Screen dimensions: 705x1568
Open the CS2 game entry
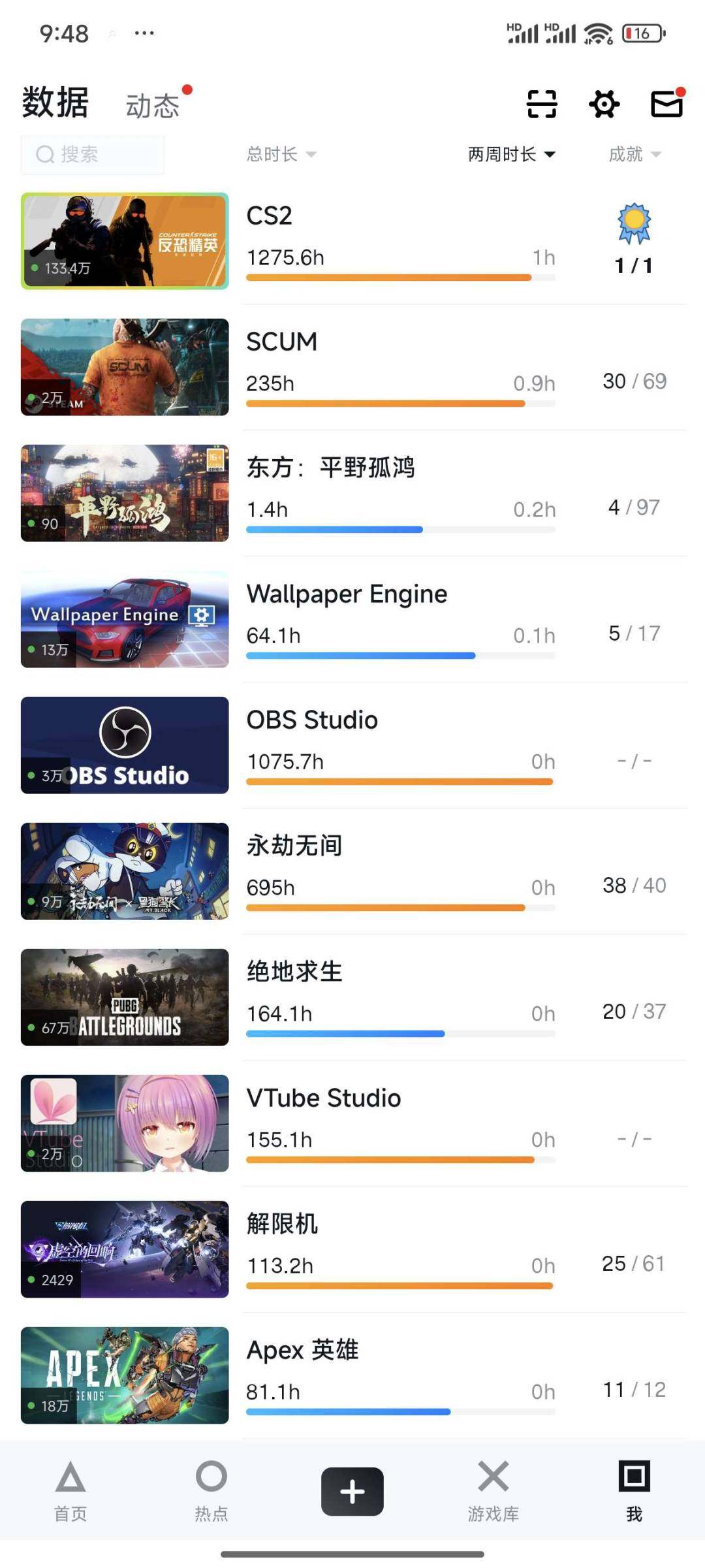coord(352,241)
